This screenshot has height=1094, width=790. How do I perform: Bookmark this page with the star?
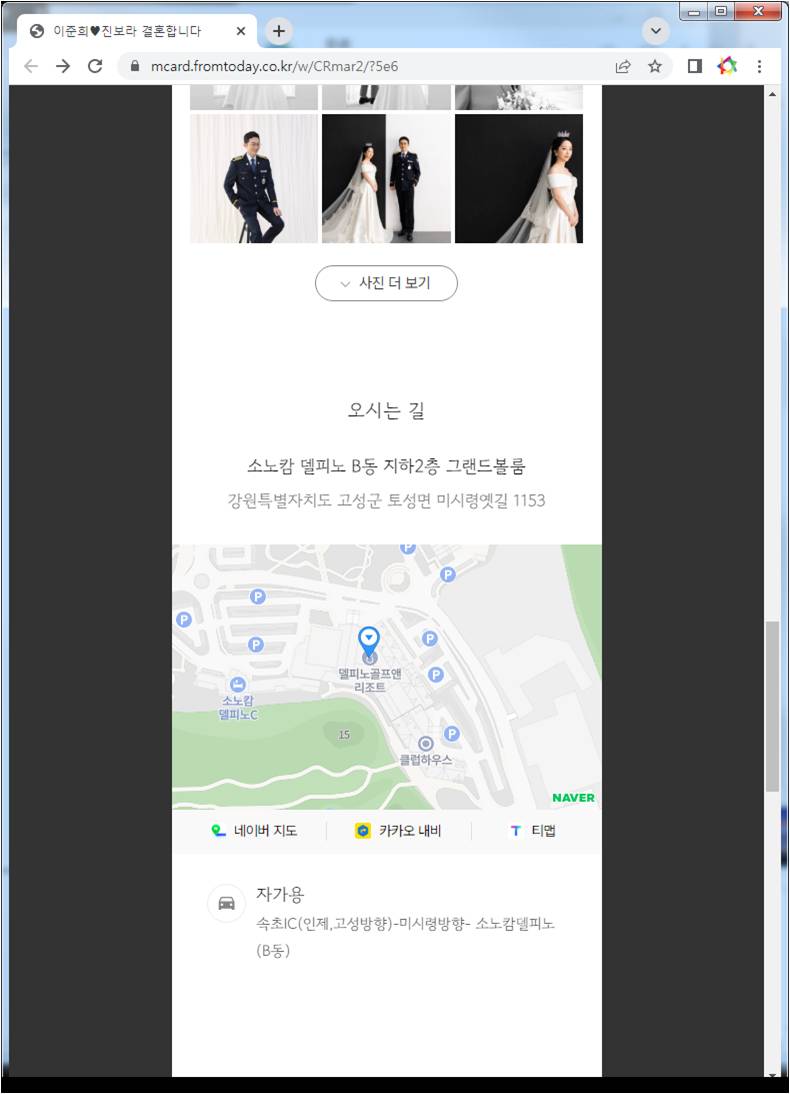pos(655,66)
